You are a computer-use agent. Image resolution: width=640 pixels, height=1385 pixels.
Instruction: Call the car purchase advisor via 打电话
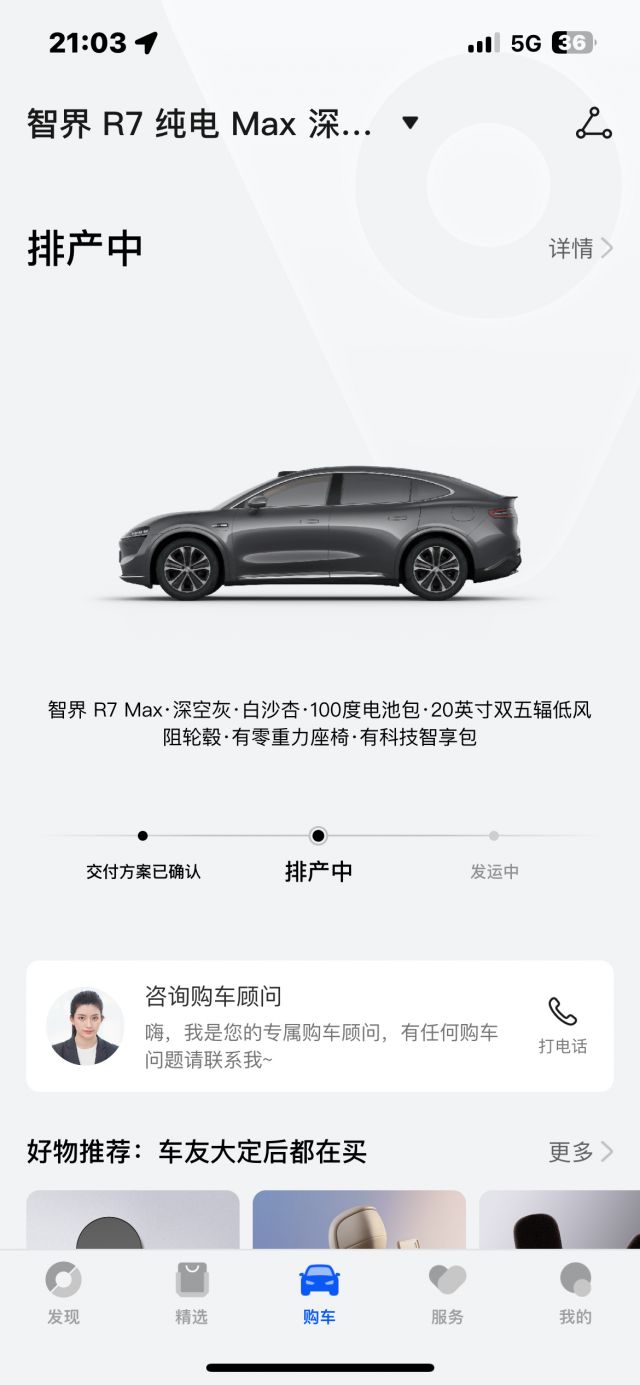(x=562, y=1025)
